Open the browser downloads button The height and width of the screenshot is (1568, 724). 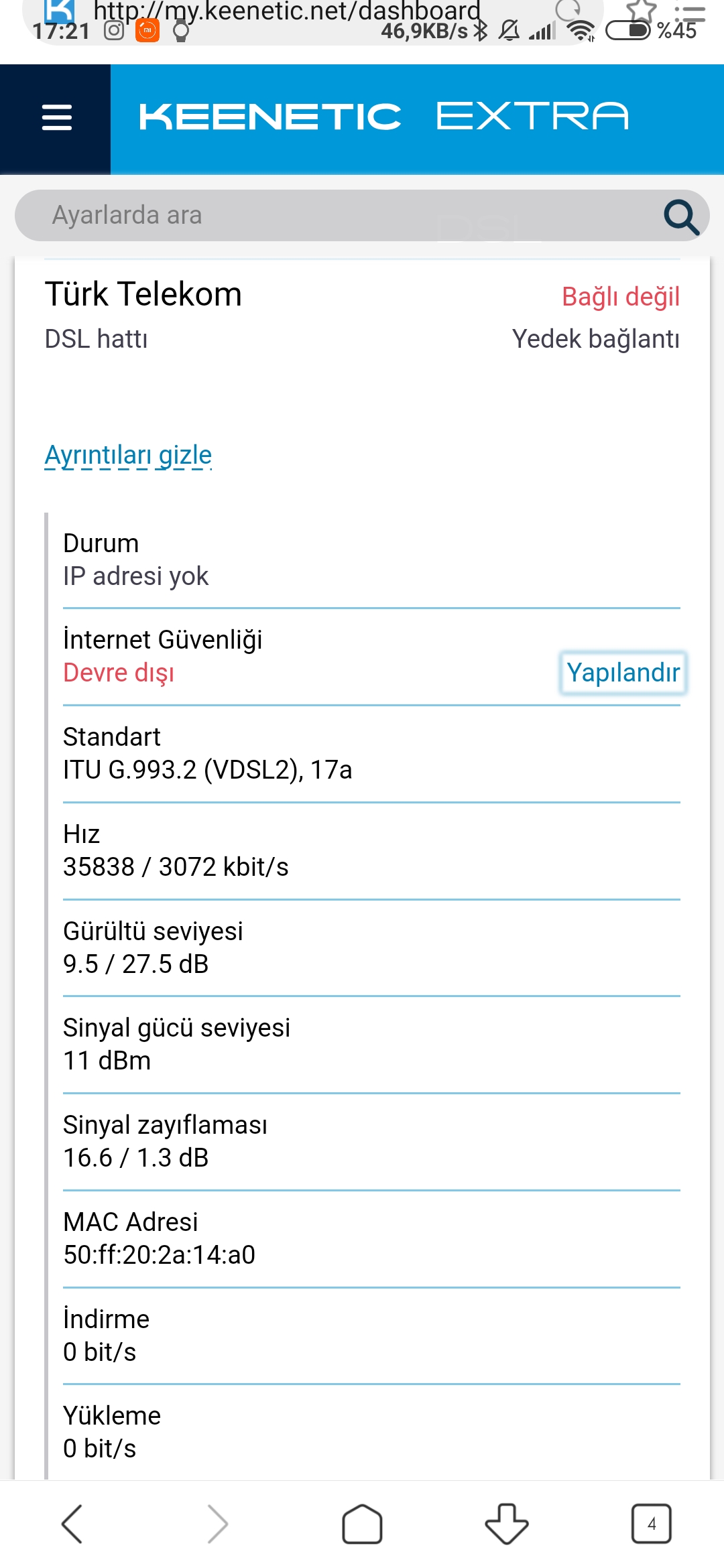507,1524
